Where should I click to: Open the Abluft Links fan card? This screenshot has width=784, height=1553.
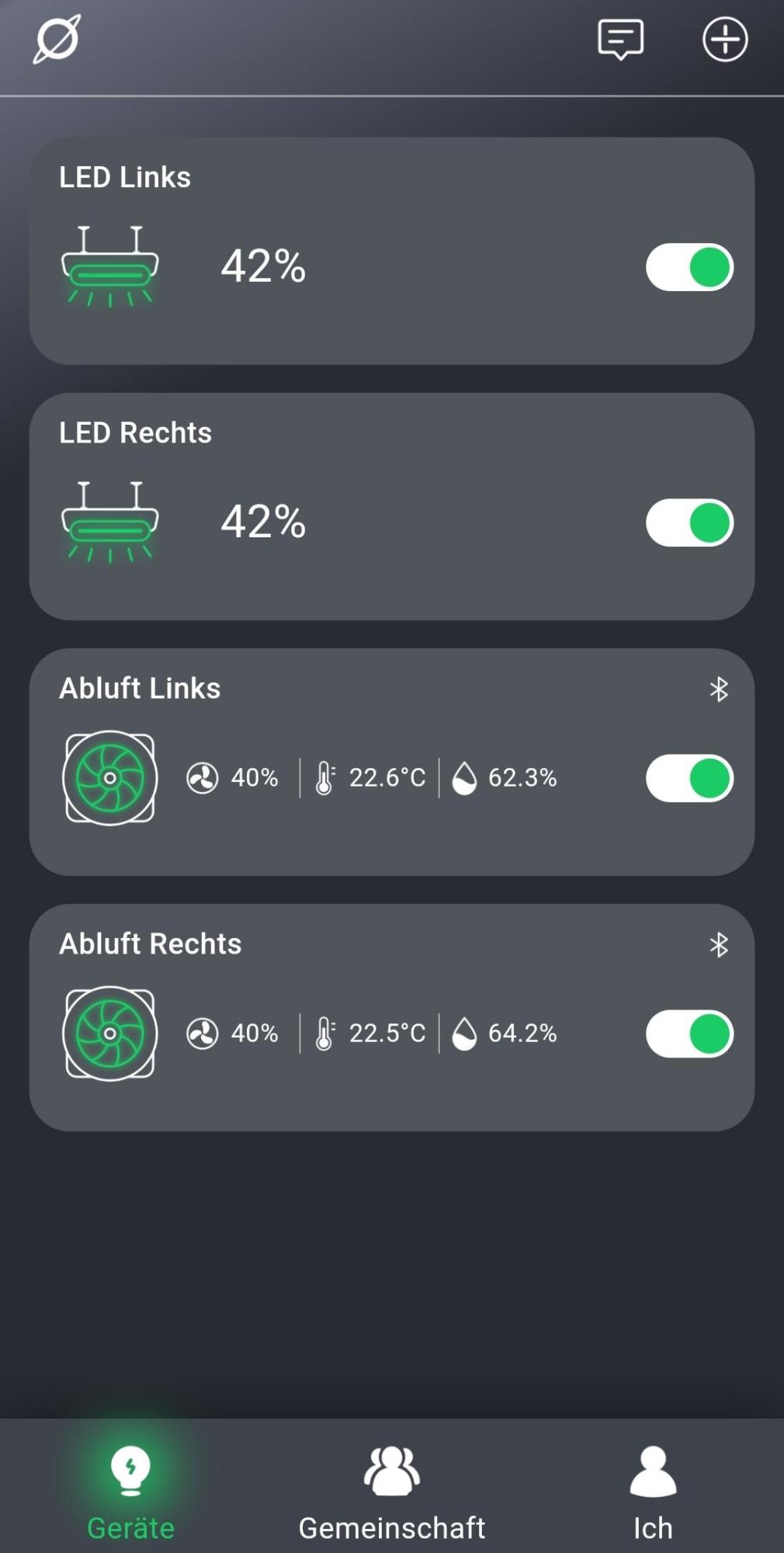pos(392,762)
